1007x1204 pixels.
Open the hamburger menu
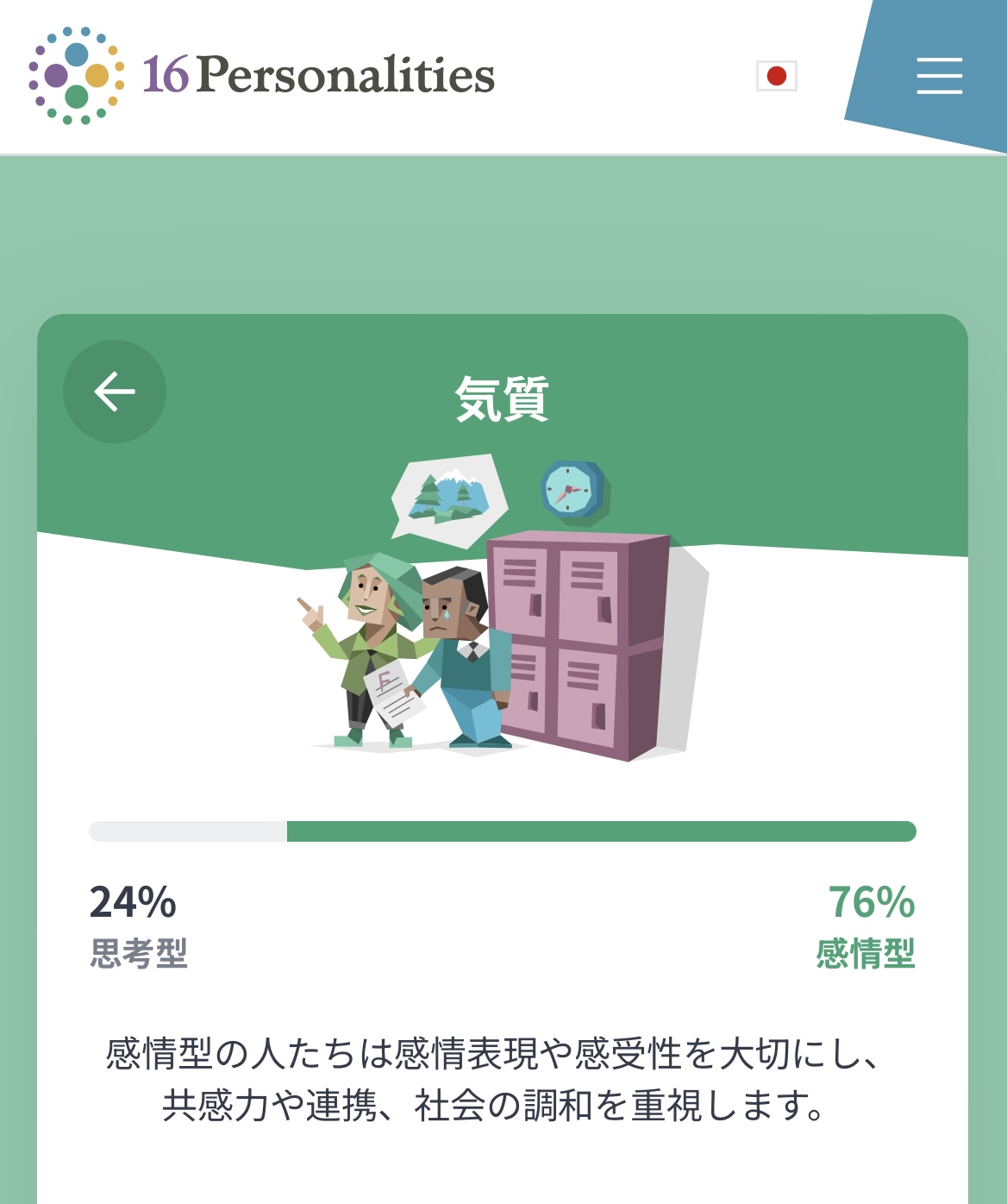pyautogui.click(x=939, y=75)
